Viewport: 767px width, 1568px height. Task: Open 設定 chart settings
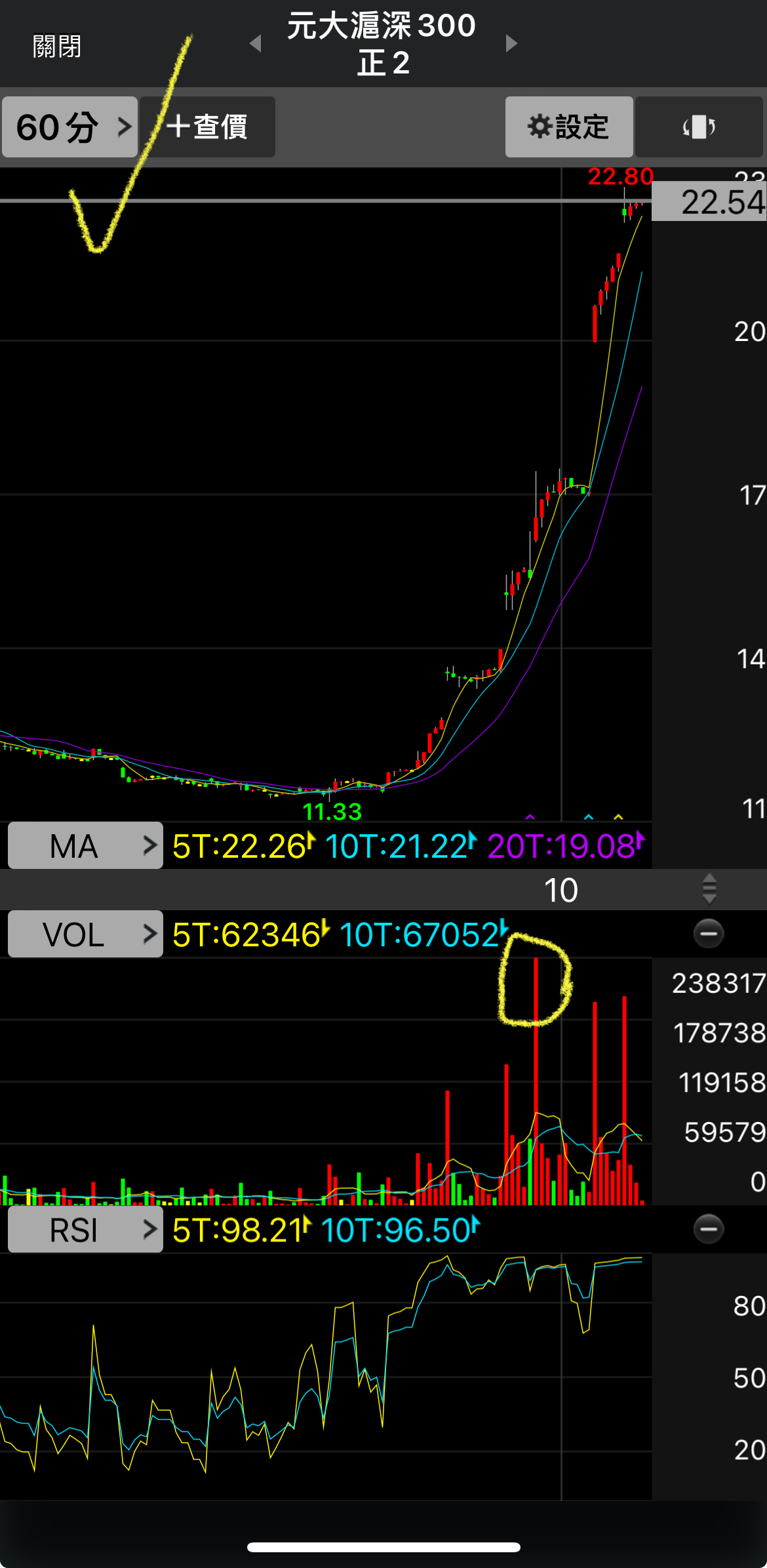click(x=568, y=127)
